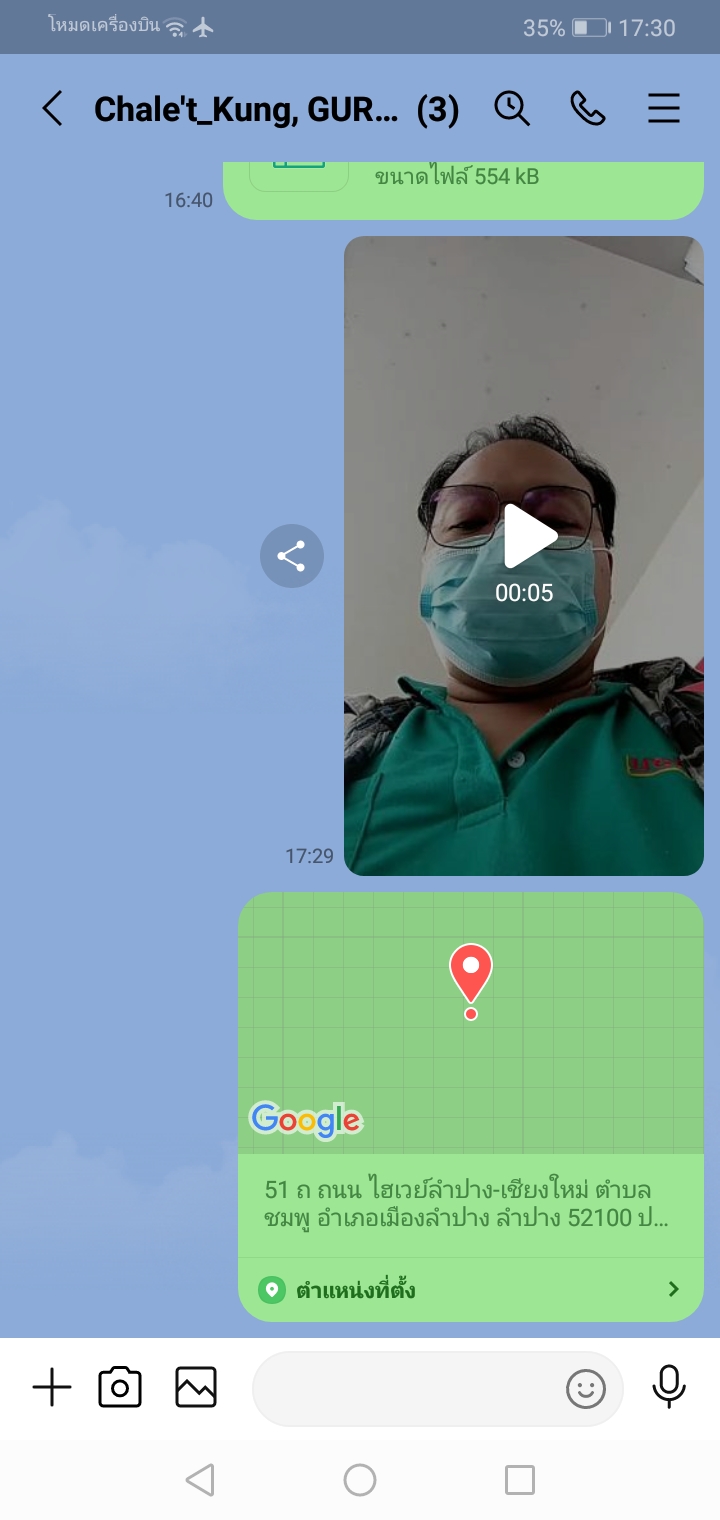
Task: Focus the message input field
Action: (405, 1388)
